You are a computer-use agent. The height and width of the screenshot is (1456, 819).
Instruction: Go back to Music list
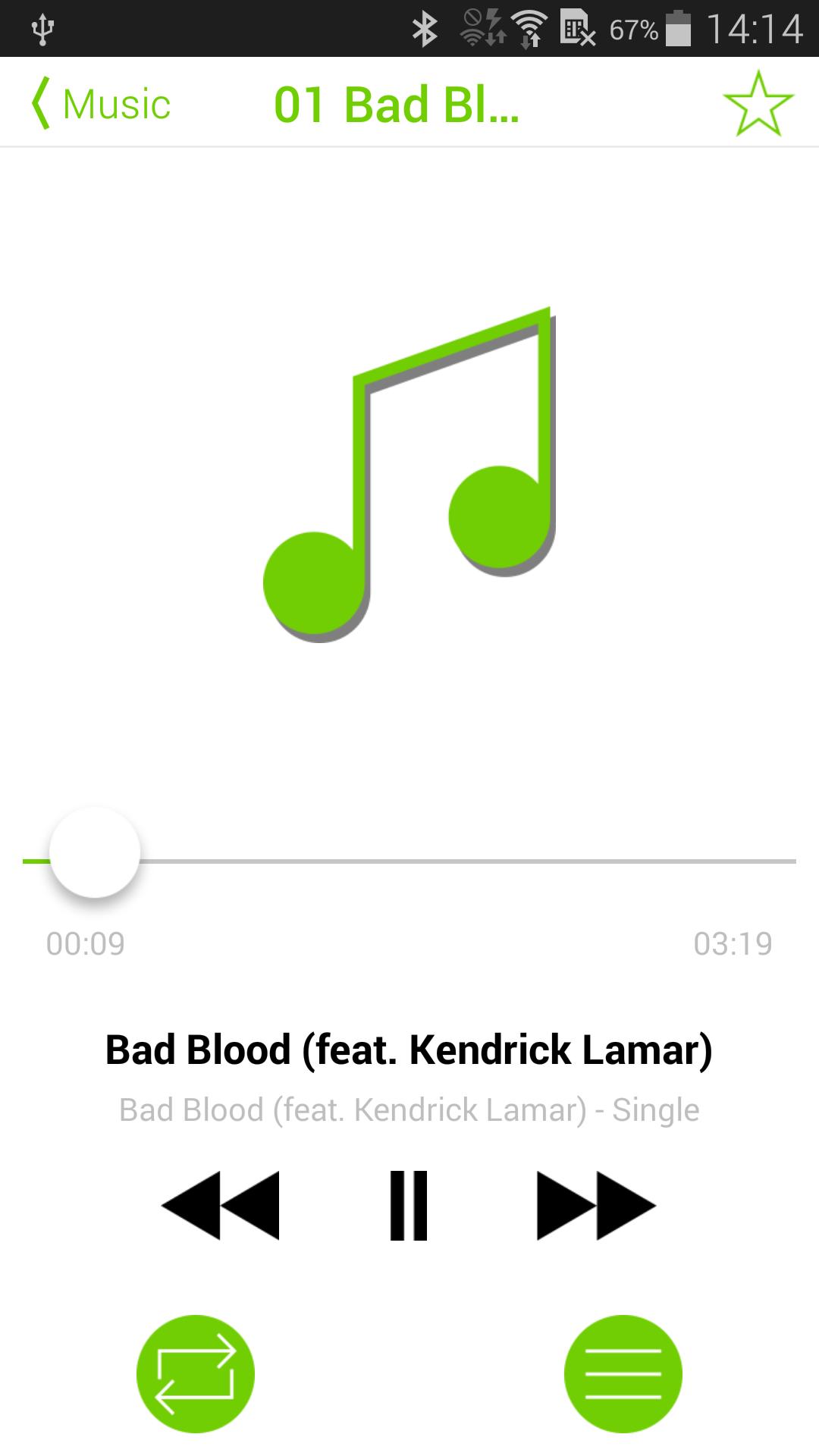(101, 104)
